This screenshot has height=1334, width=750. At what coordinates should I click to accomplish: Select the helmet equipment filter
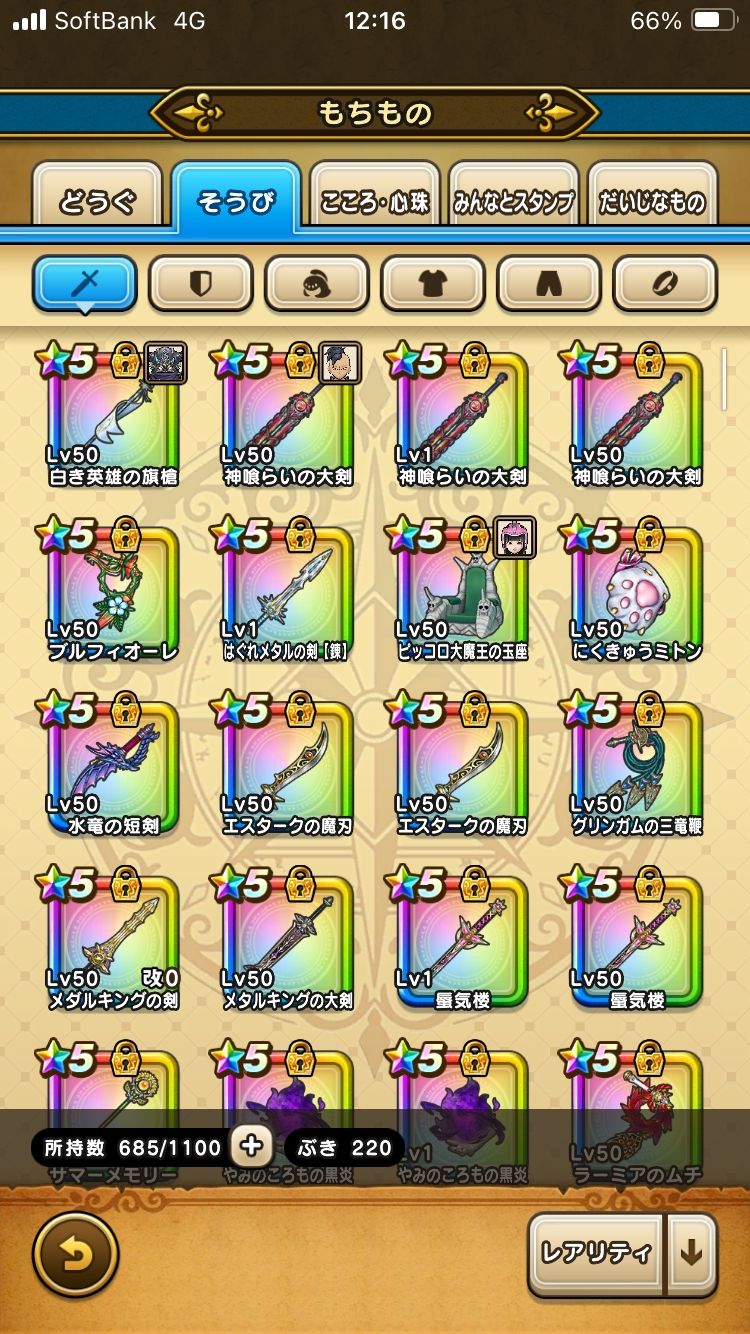click(x=317, y=284)
